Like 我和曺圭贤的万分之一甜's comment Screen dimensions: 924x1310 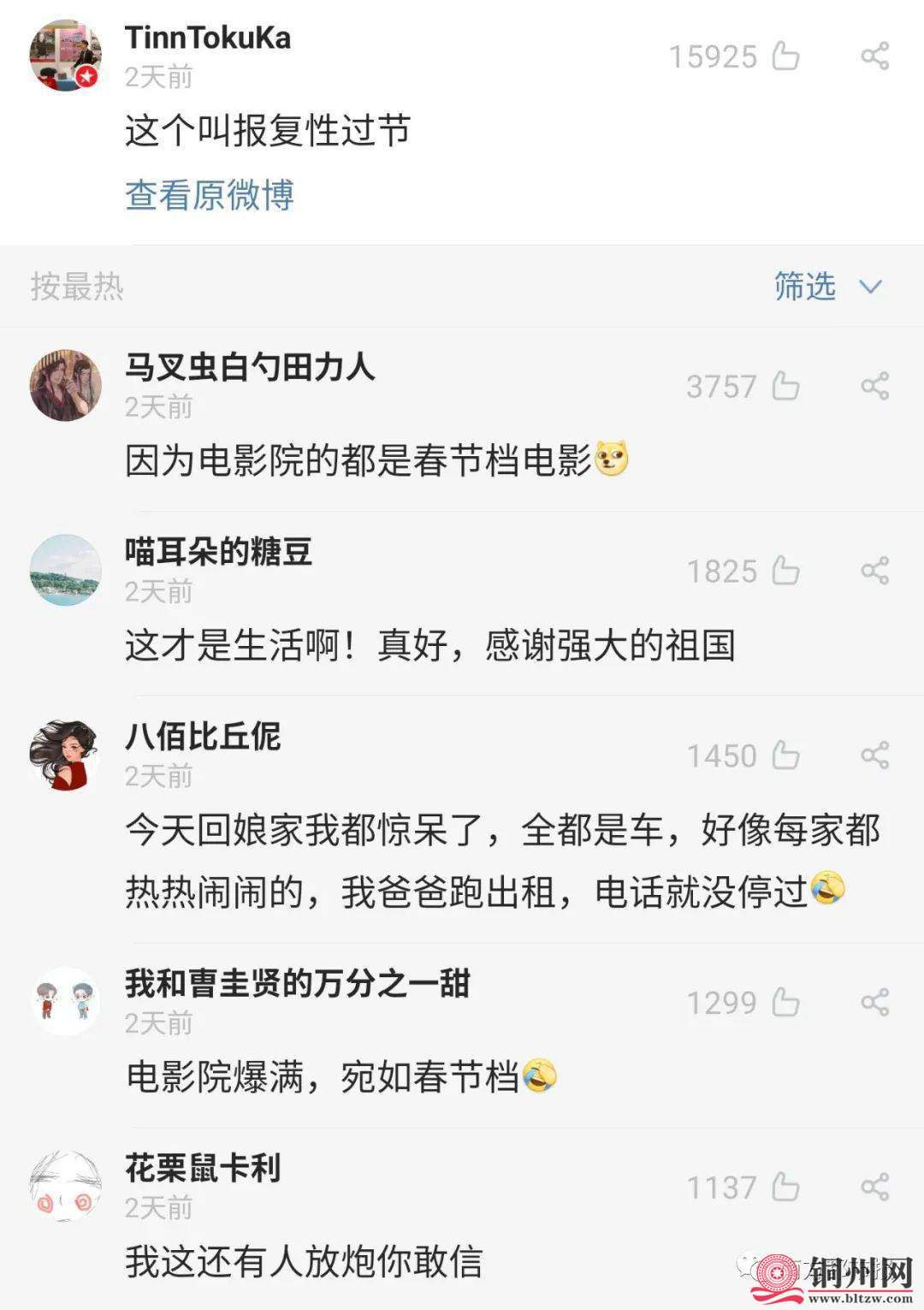(785, 1002)
